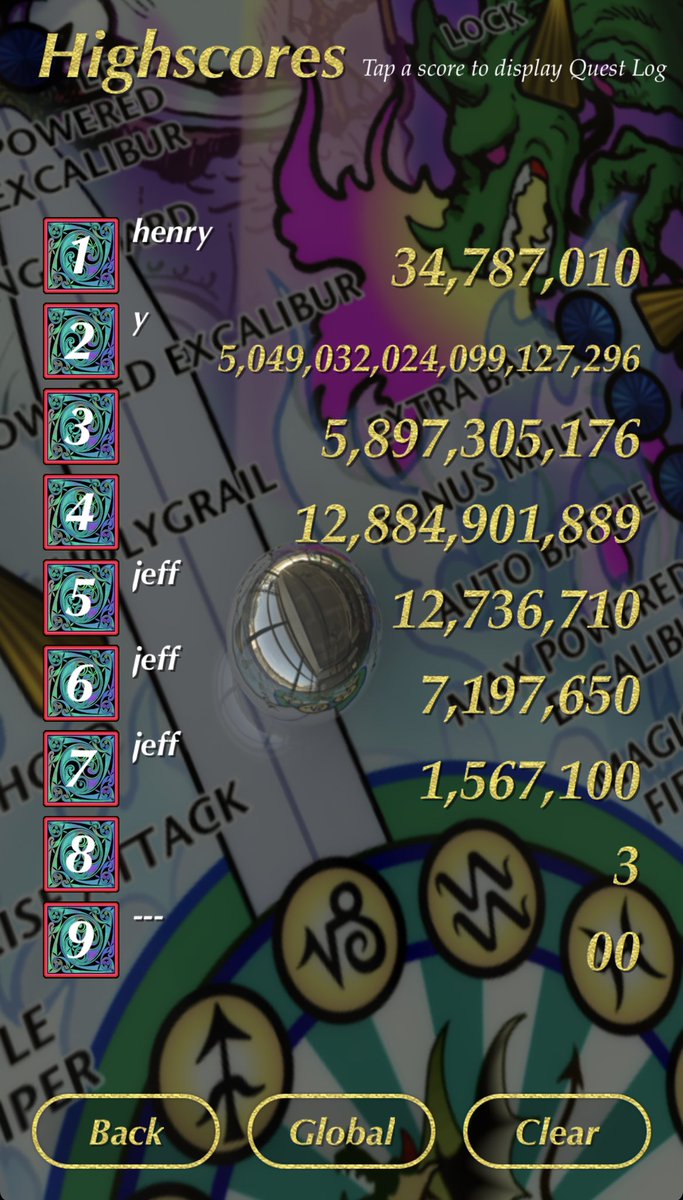The height and width of the screenshot is (1200, 683).
Task: Tap the rank 8 score of 3
Action: [625, 867]
